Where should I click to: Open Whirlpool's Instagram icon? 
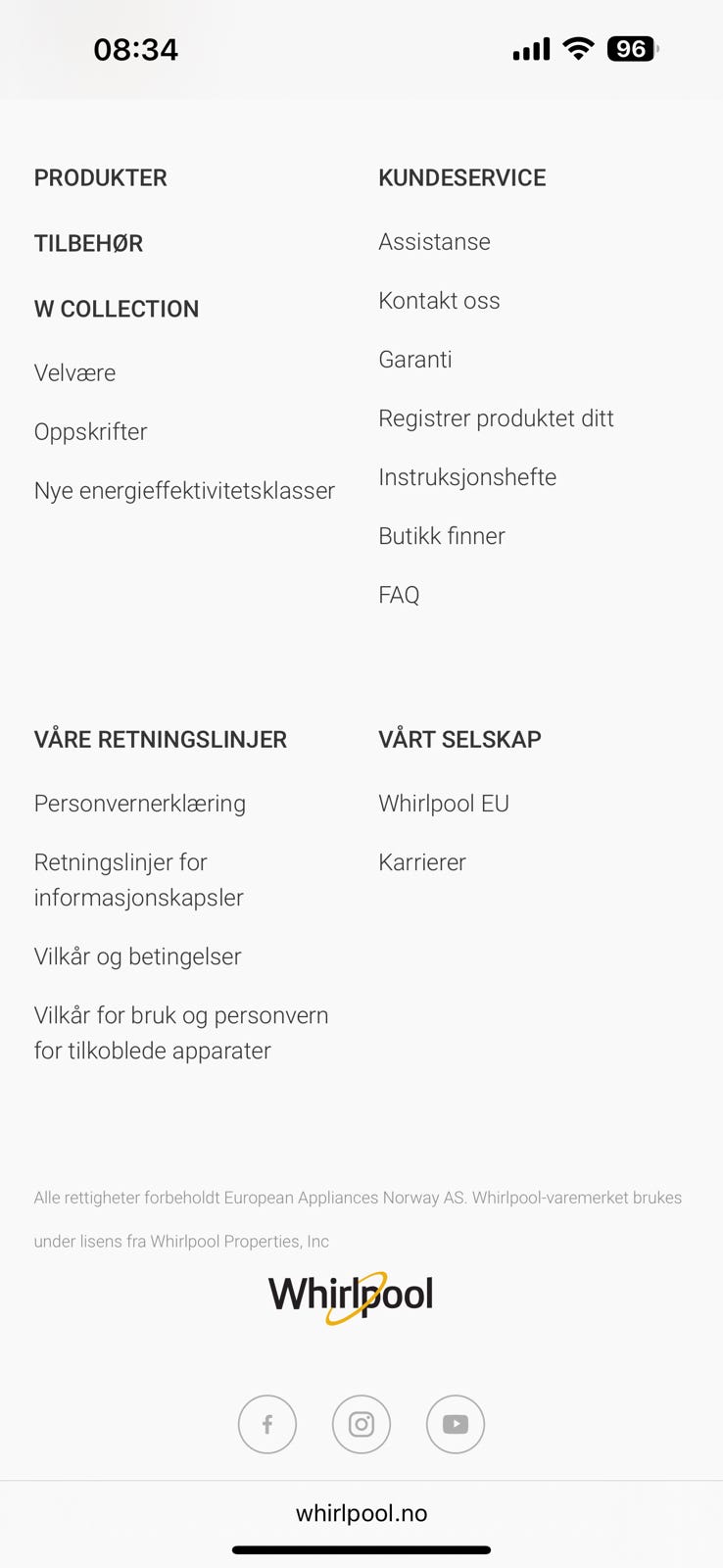361,1424
